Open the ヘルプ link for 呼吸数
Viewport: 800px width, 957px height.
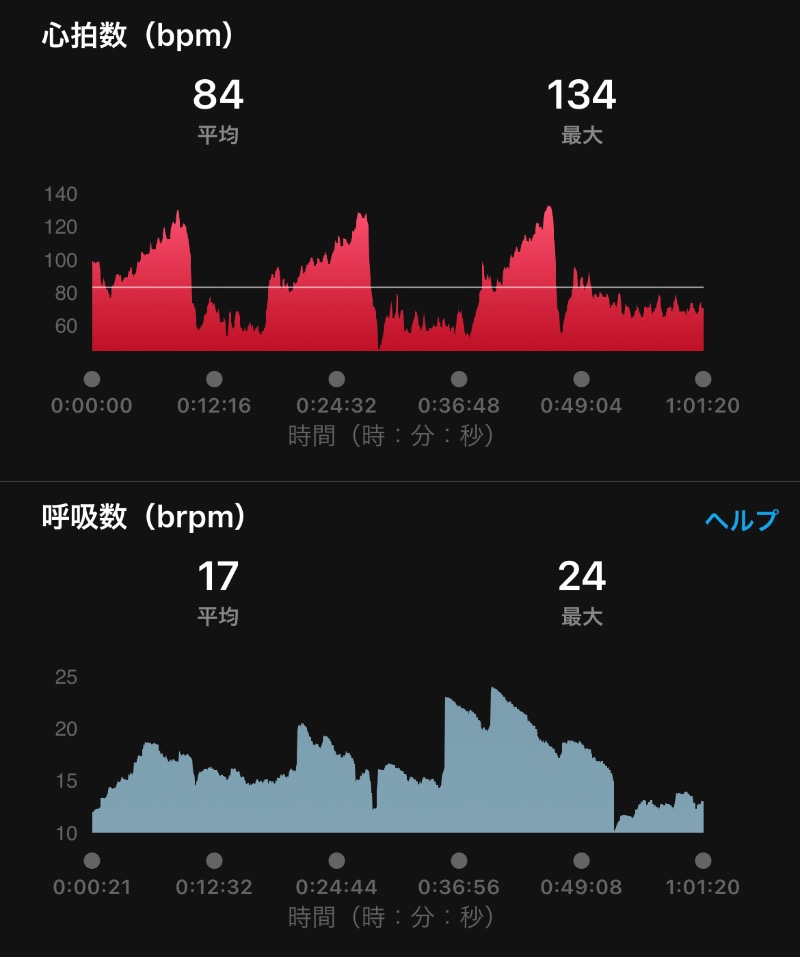740,520
